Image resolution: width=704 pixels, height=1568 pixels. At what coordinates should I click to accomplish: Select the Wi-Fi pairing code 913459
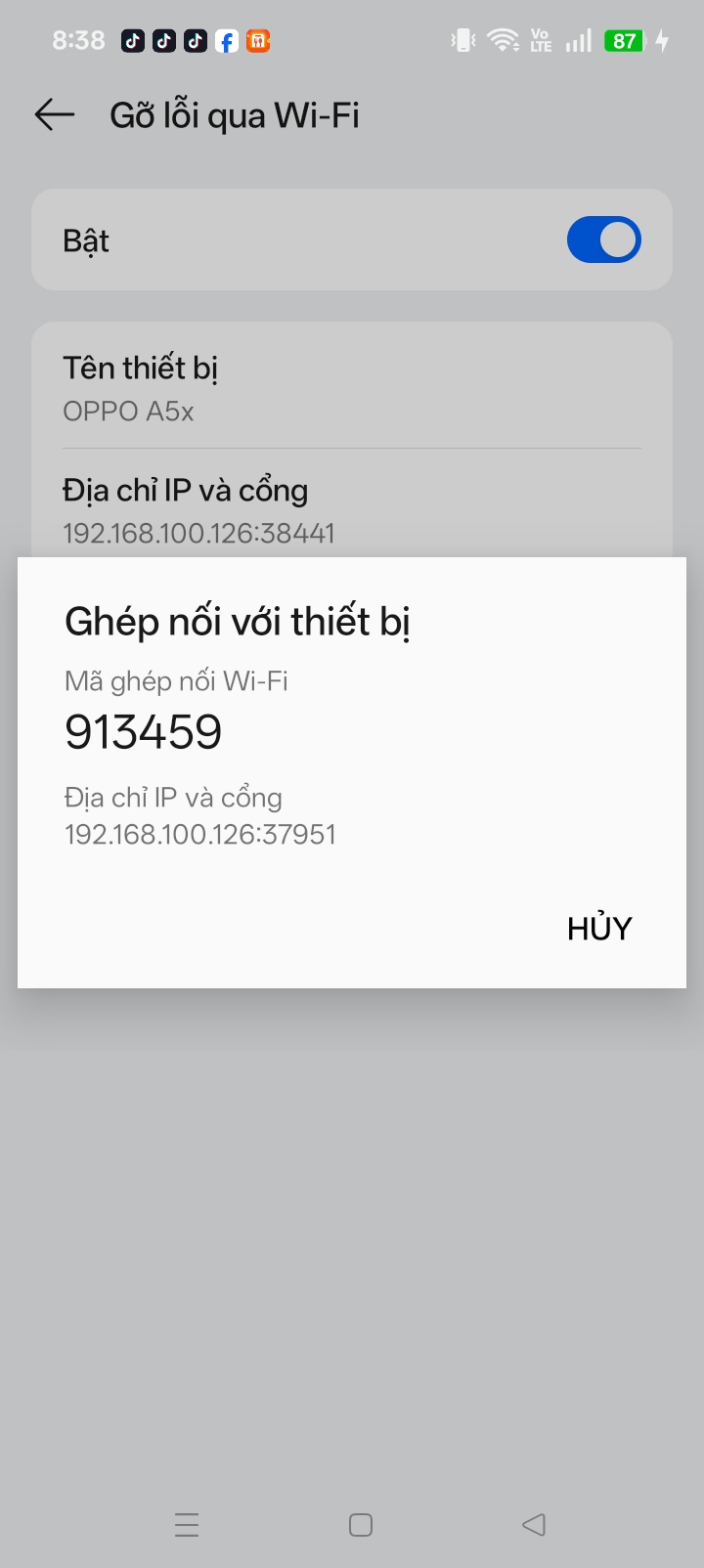pyautogui.click(x=143, y=732)
